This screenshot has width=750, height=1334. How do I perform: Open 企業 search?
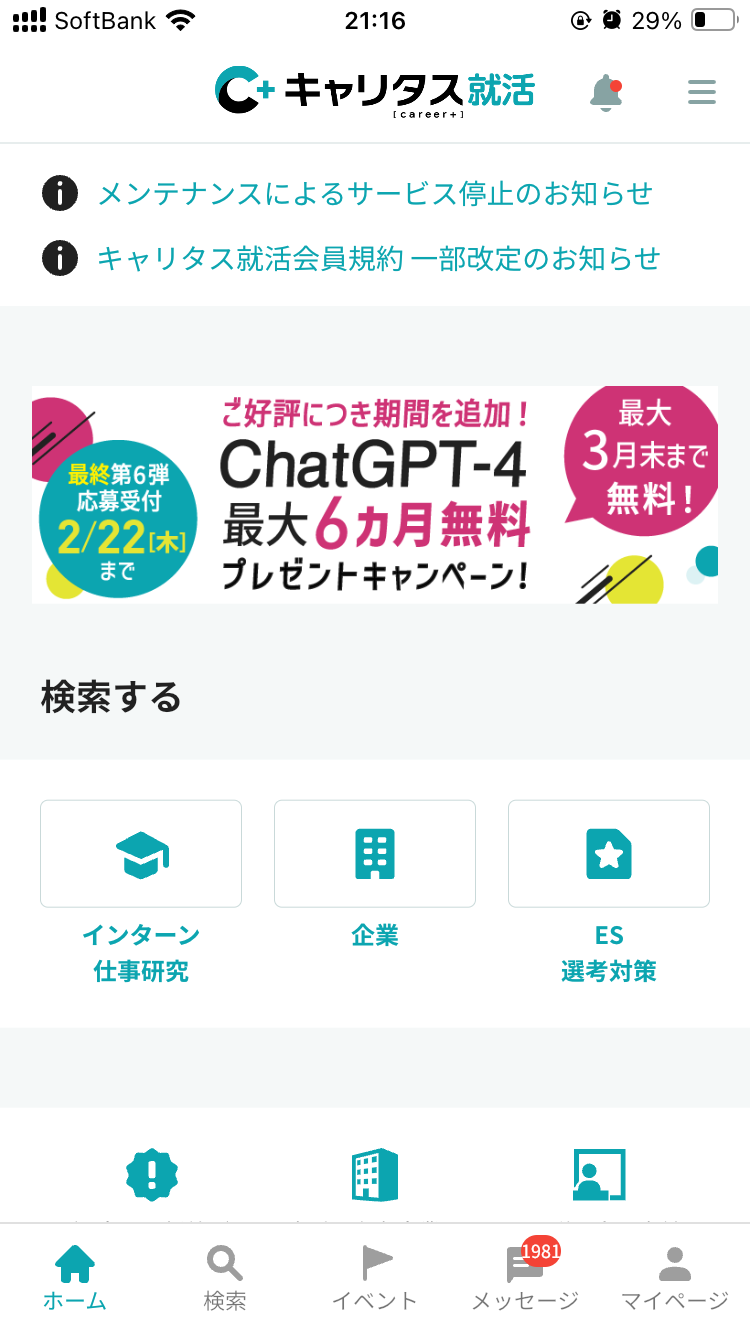[375, 853]
